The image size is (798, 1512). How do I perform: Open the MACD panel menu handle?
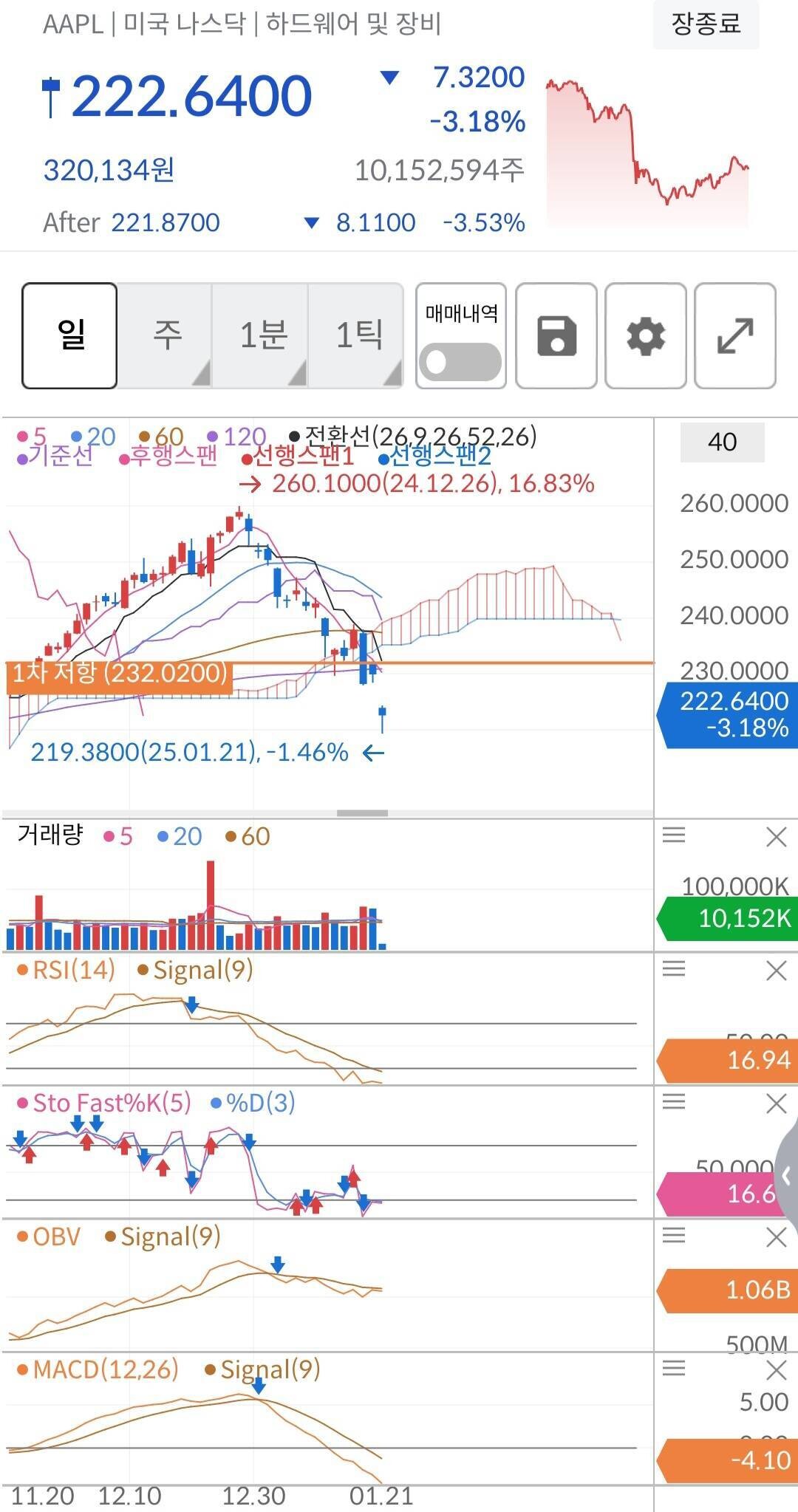[674, 1368]
